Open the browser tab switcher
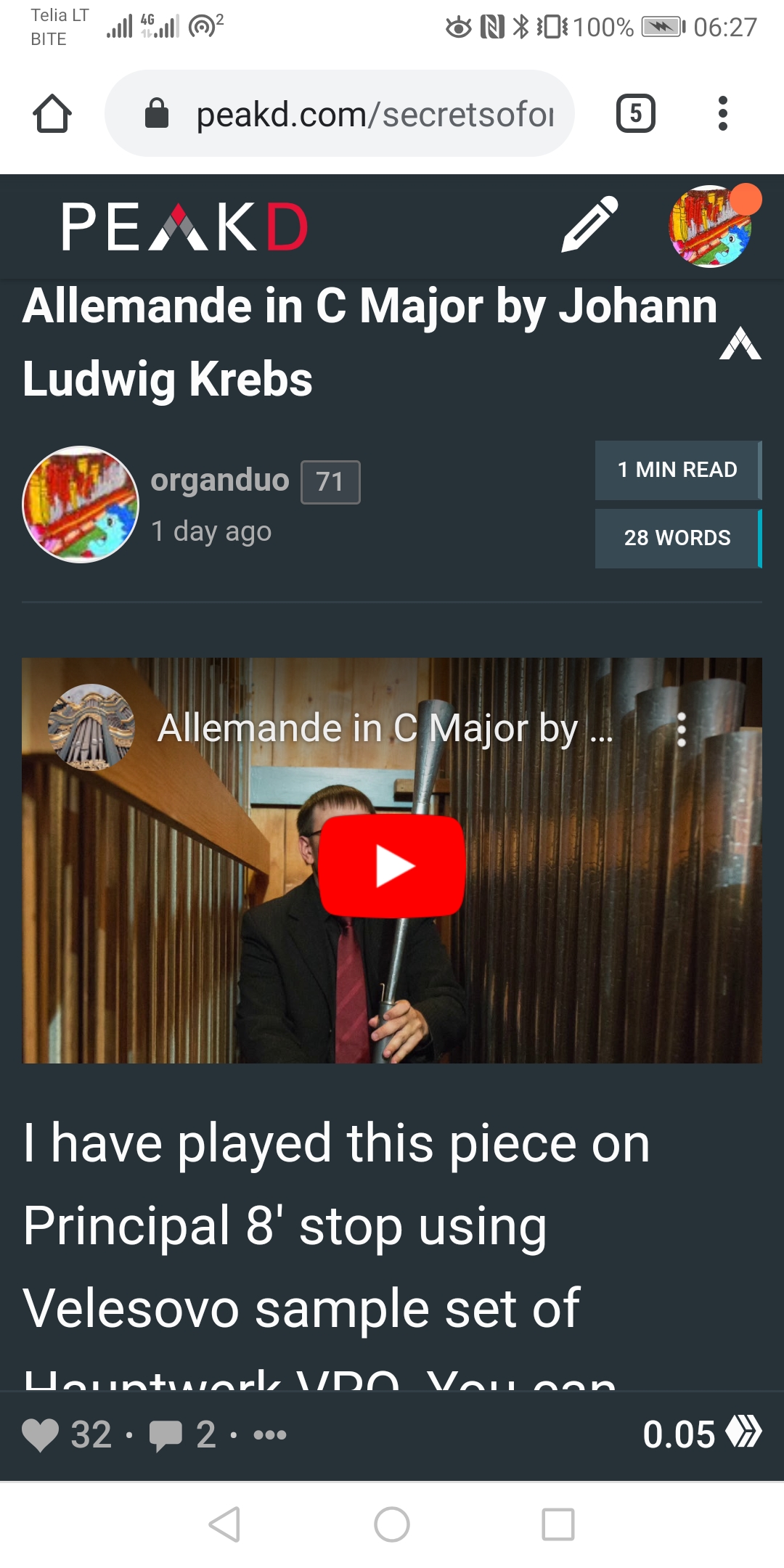The width and height of the screenshot is (784, 1568). click(x=635, y=114)
